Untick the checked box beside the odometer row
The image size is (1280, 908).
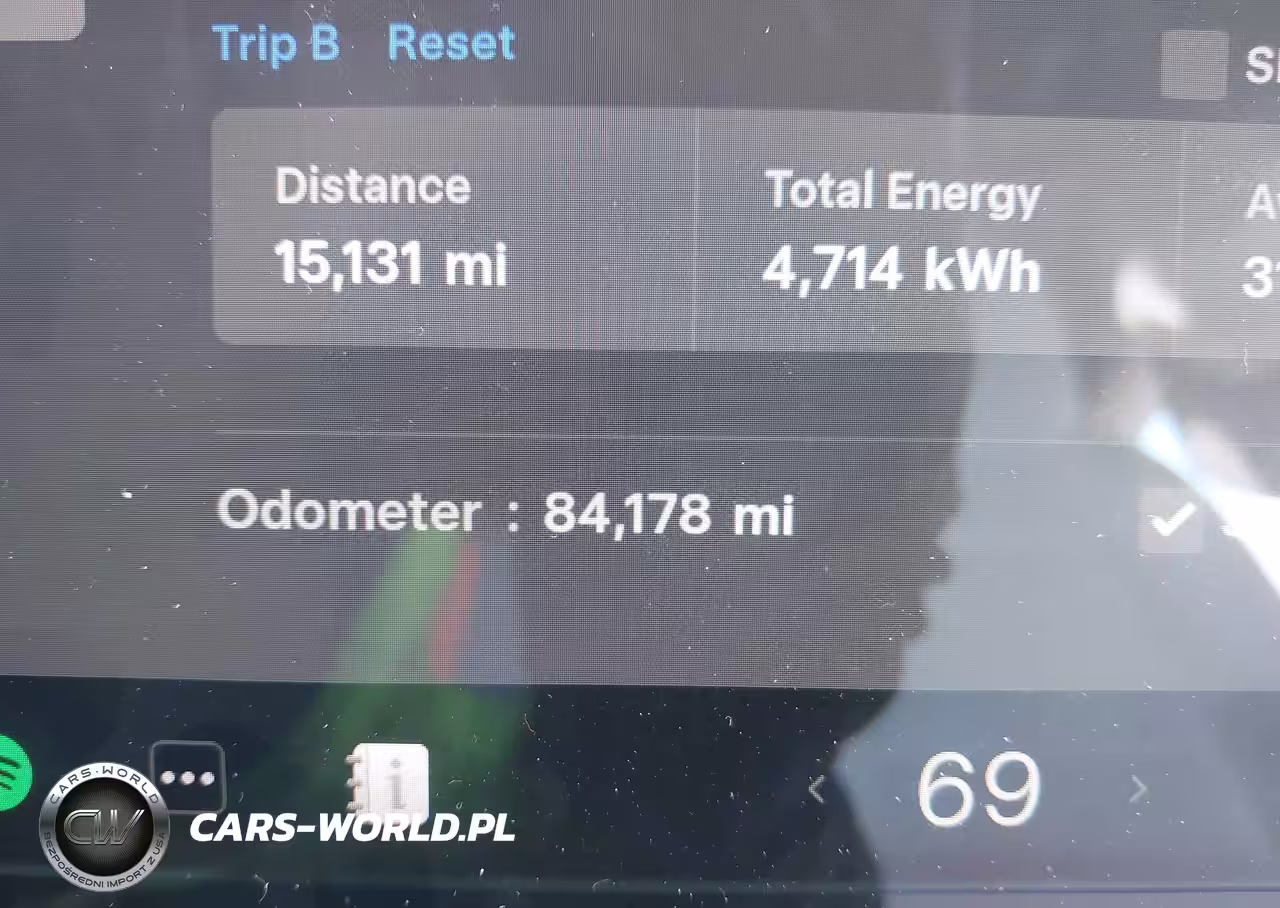coord(1171,520)
